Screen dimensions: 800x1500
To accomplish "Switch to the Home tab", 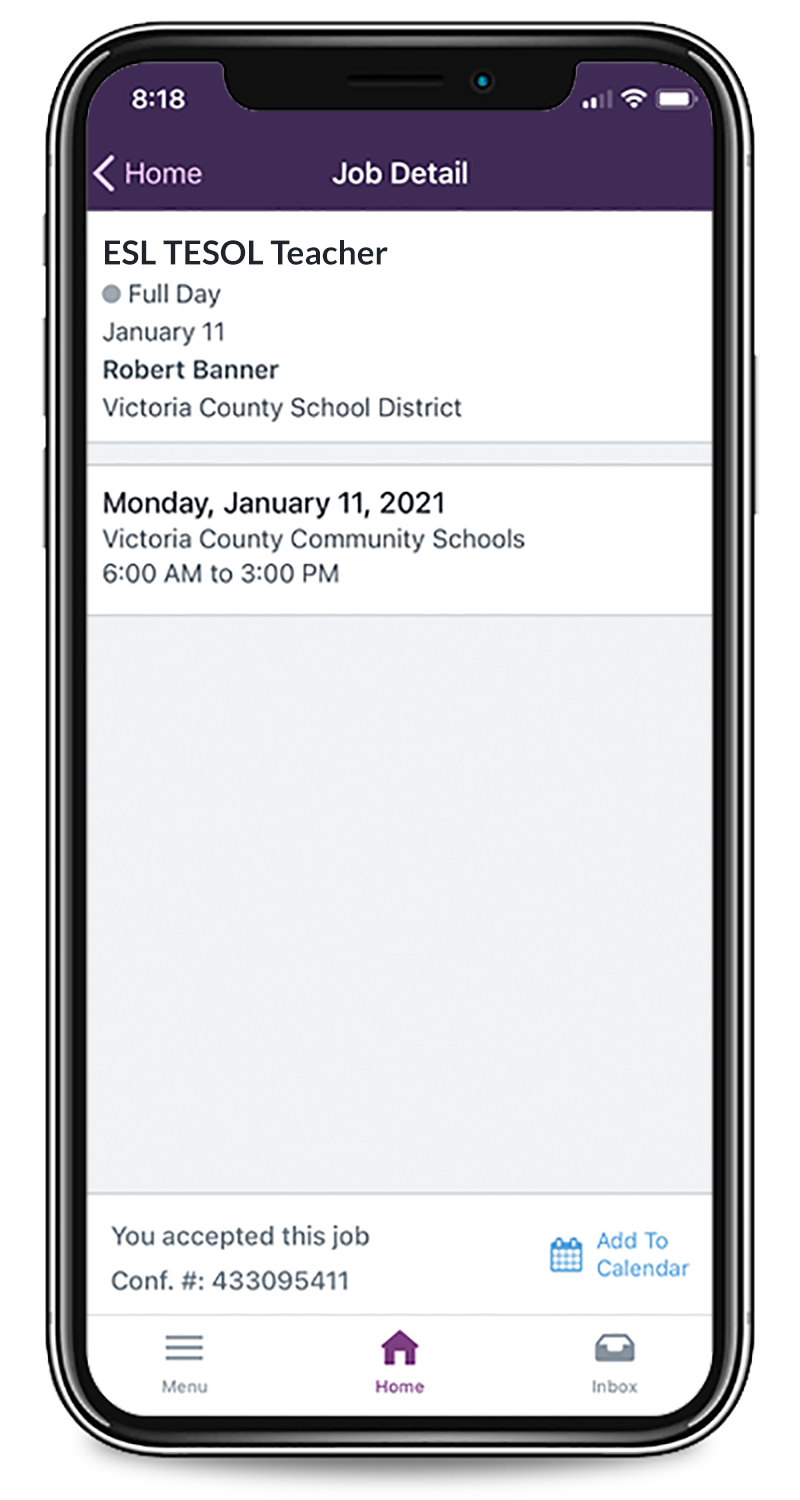I will 400,1362.
